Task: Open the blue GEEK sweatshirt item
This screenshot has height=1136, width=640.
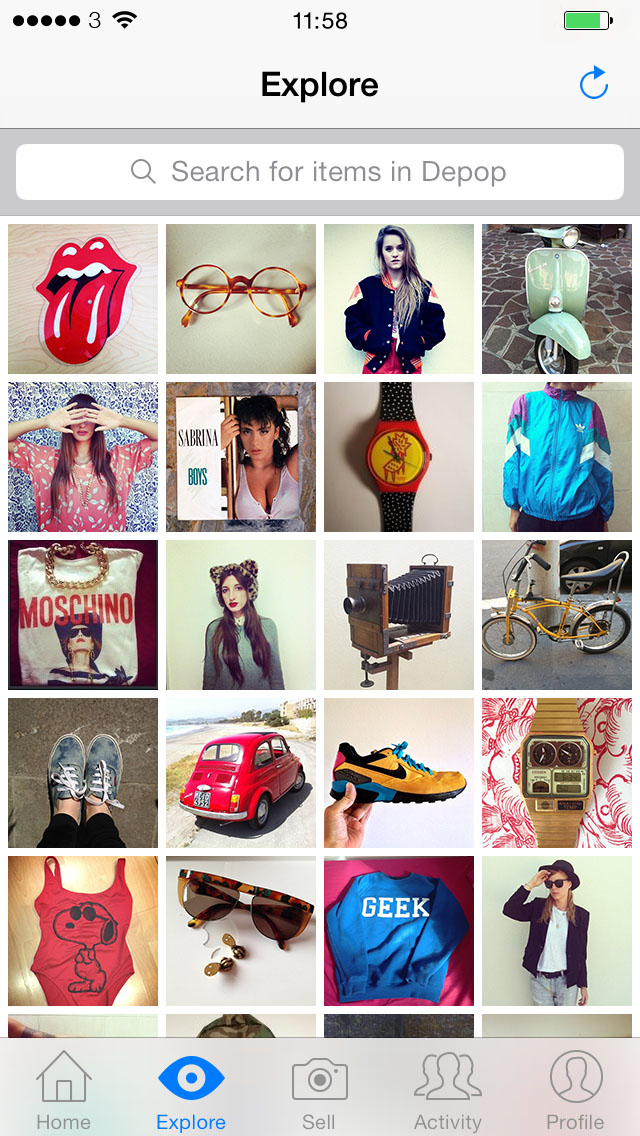Action: 399,931
